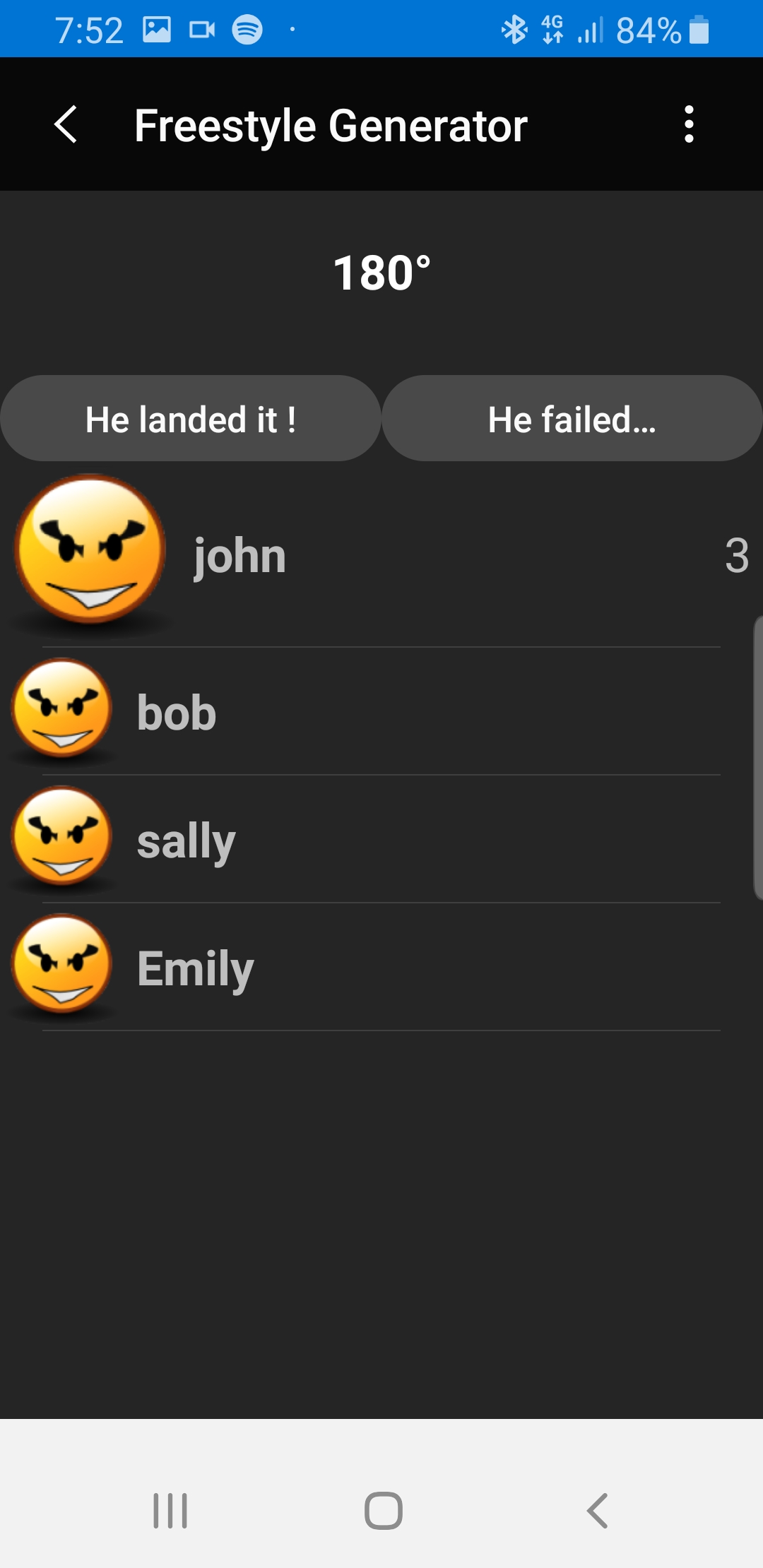Go back from Freestyle Generator
This screenshot has width=763, height=1568.
66,125
